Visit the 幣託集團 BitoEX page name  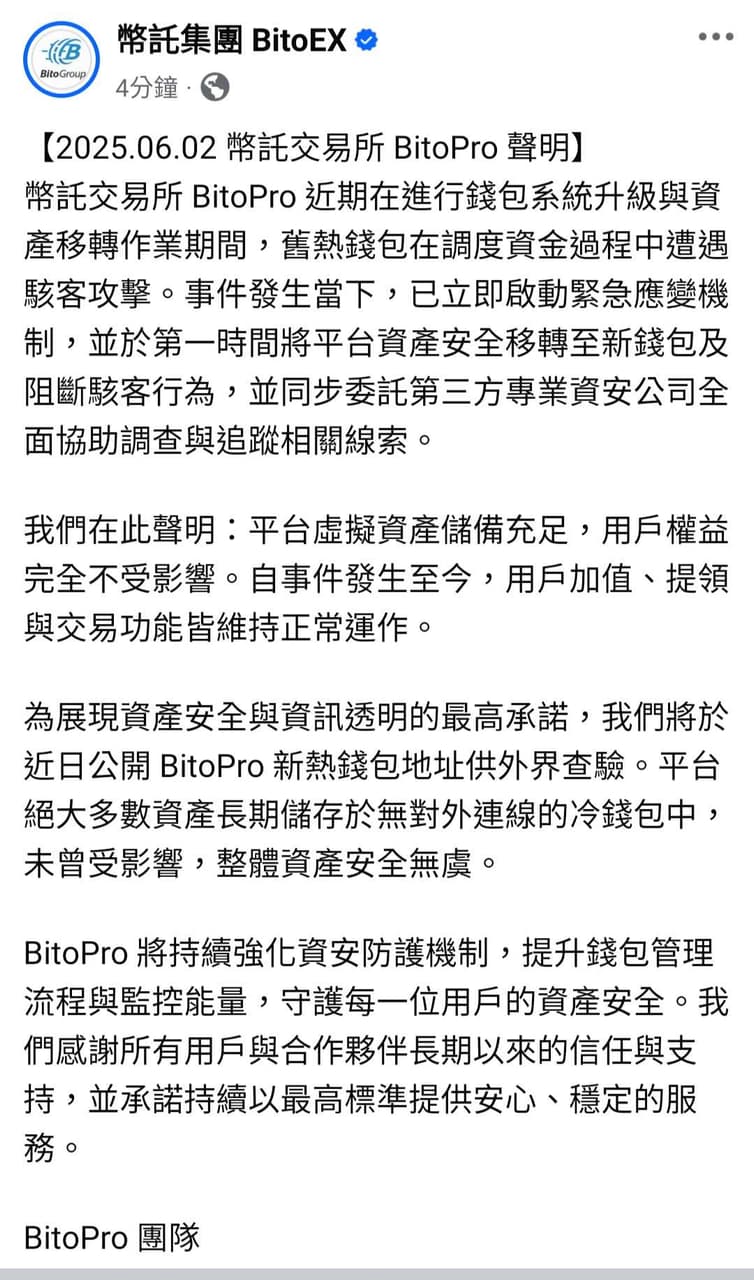231,40
